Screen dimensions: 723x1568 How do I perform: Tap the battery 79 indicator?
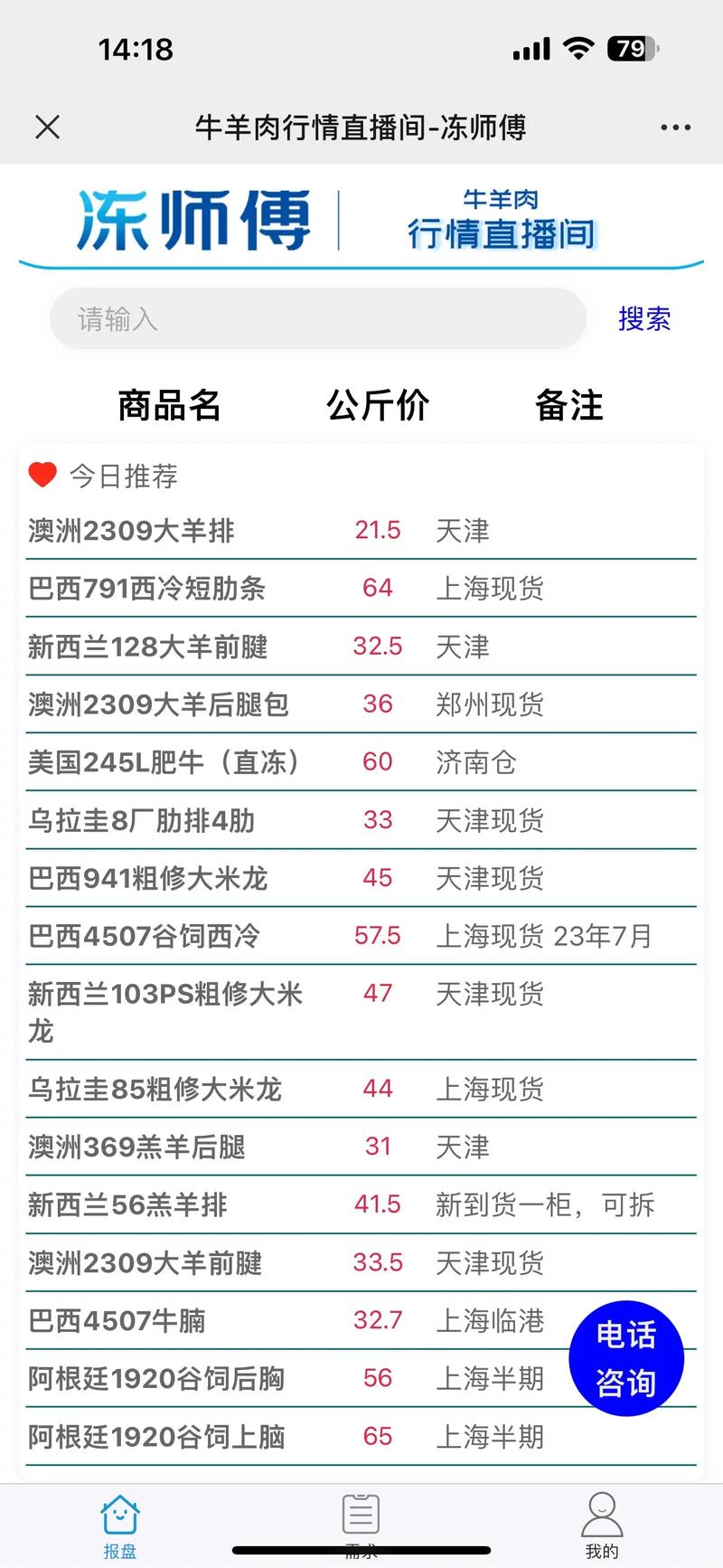(x=630, y=48)
